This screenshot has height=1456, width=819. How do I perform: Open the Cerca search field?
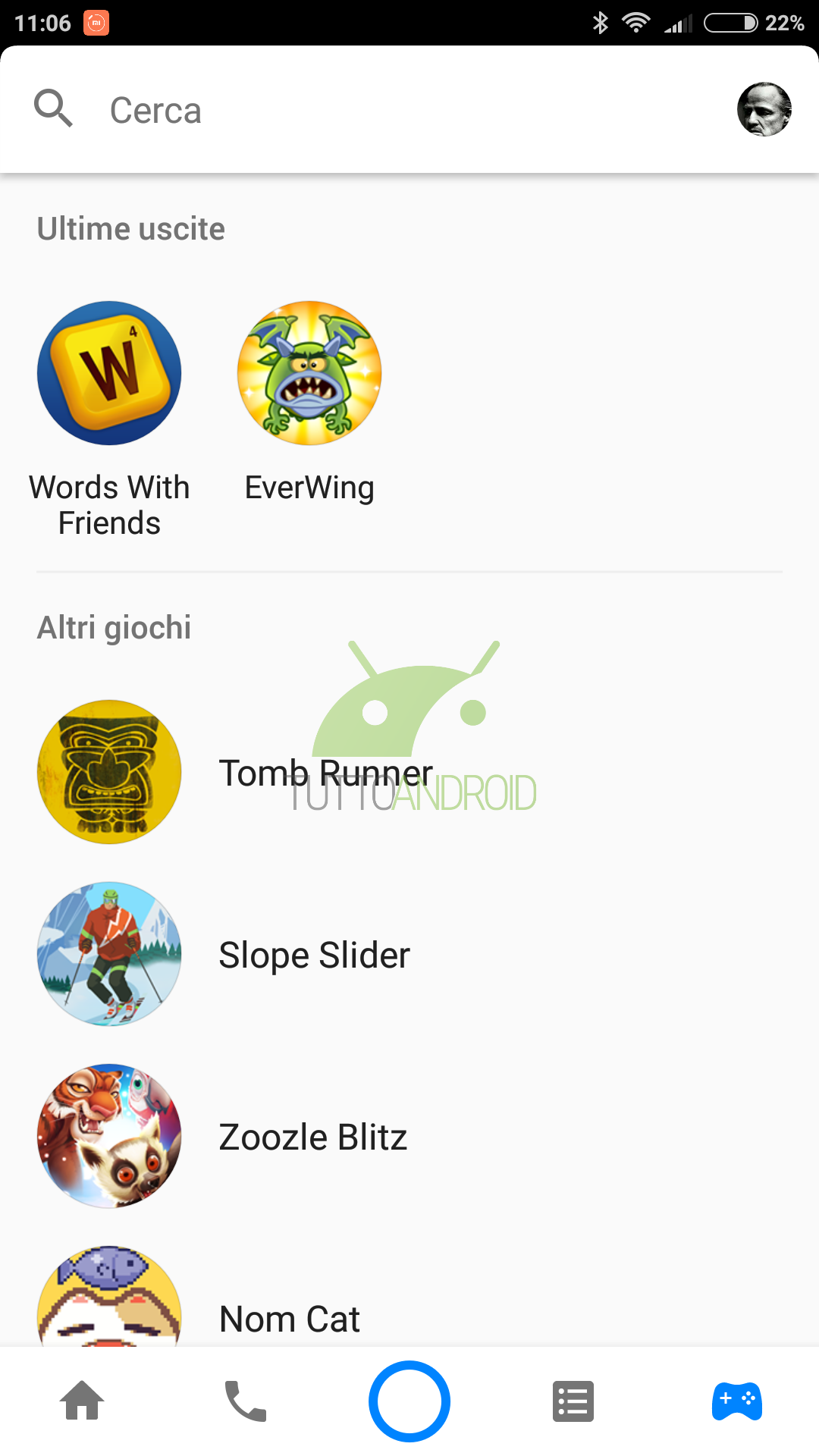tap(379, 111)
